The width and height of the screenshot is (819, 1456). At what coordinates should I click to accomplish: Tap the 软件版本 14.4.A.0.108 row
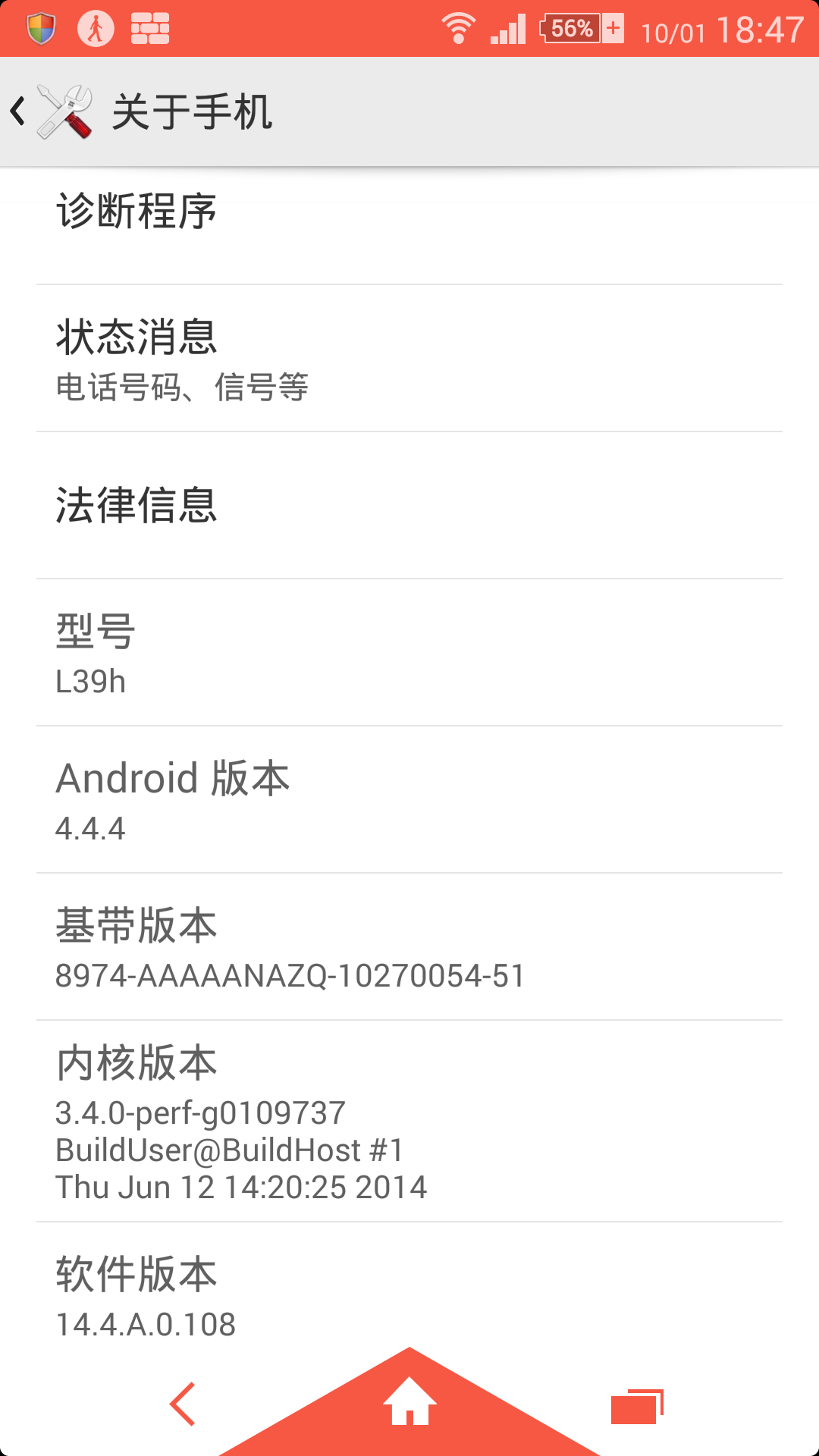coord(409,1297)
